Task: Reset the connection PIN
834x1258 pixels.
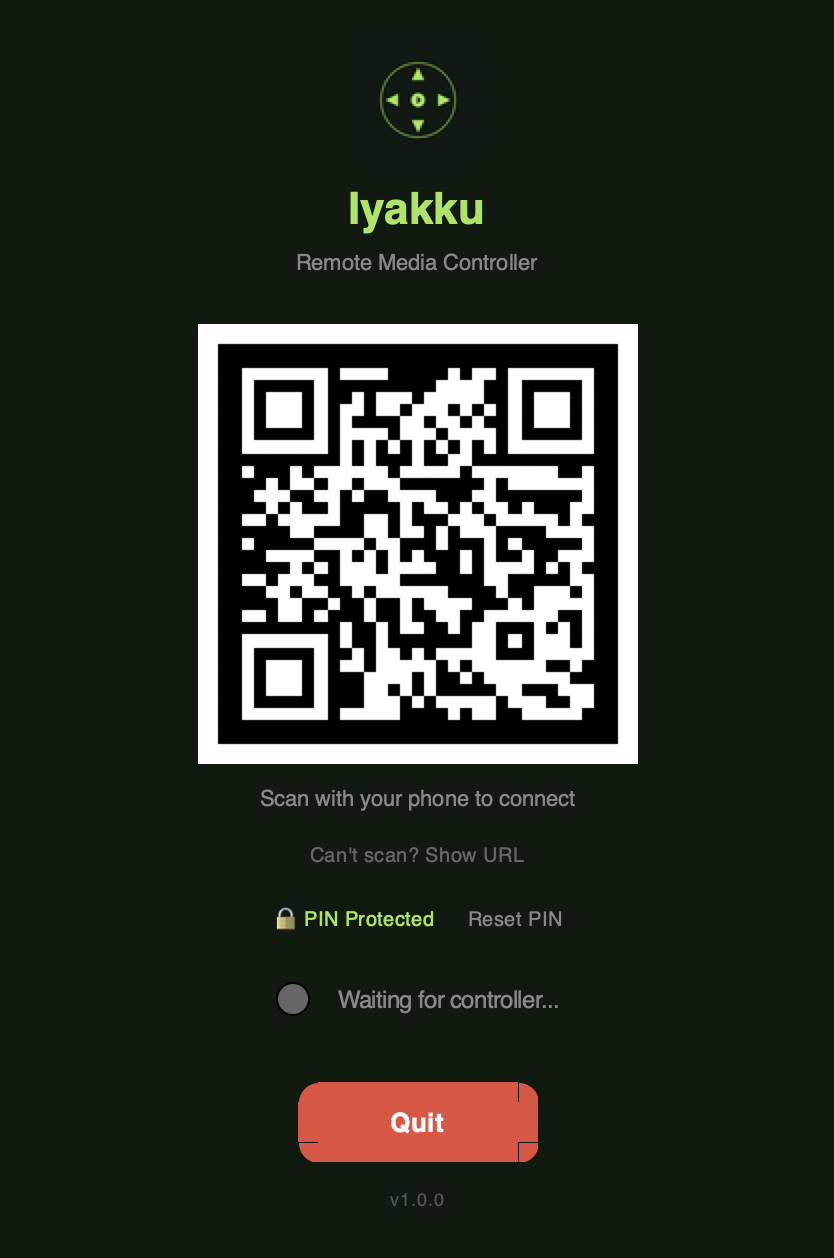Action: point(515,918)
